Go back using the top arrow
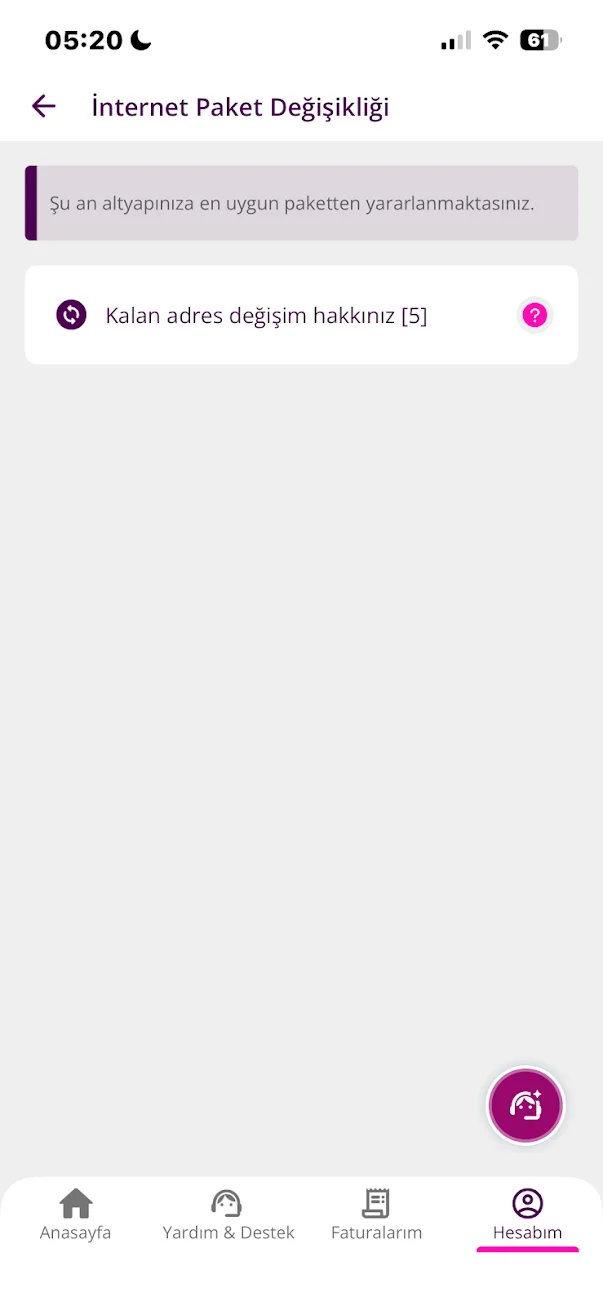603x1305 pixels. [x=44, y=106]
